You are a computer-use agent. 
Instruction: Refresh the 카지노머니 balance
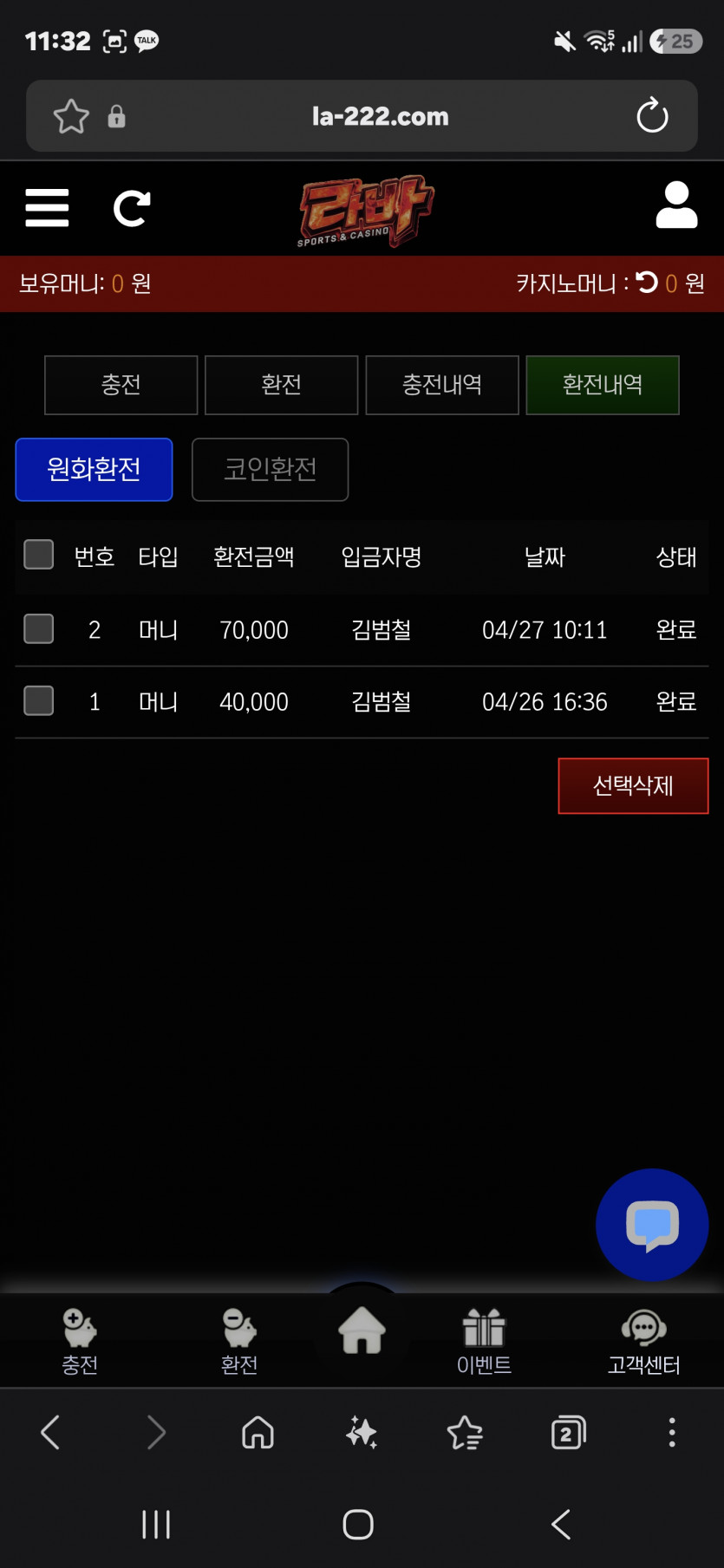pos(647,283)
